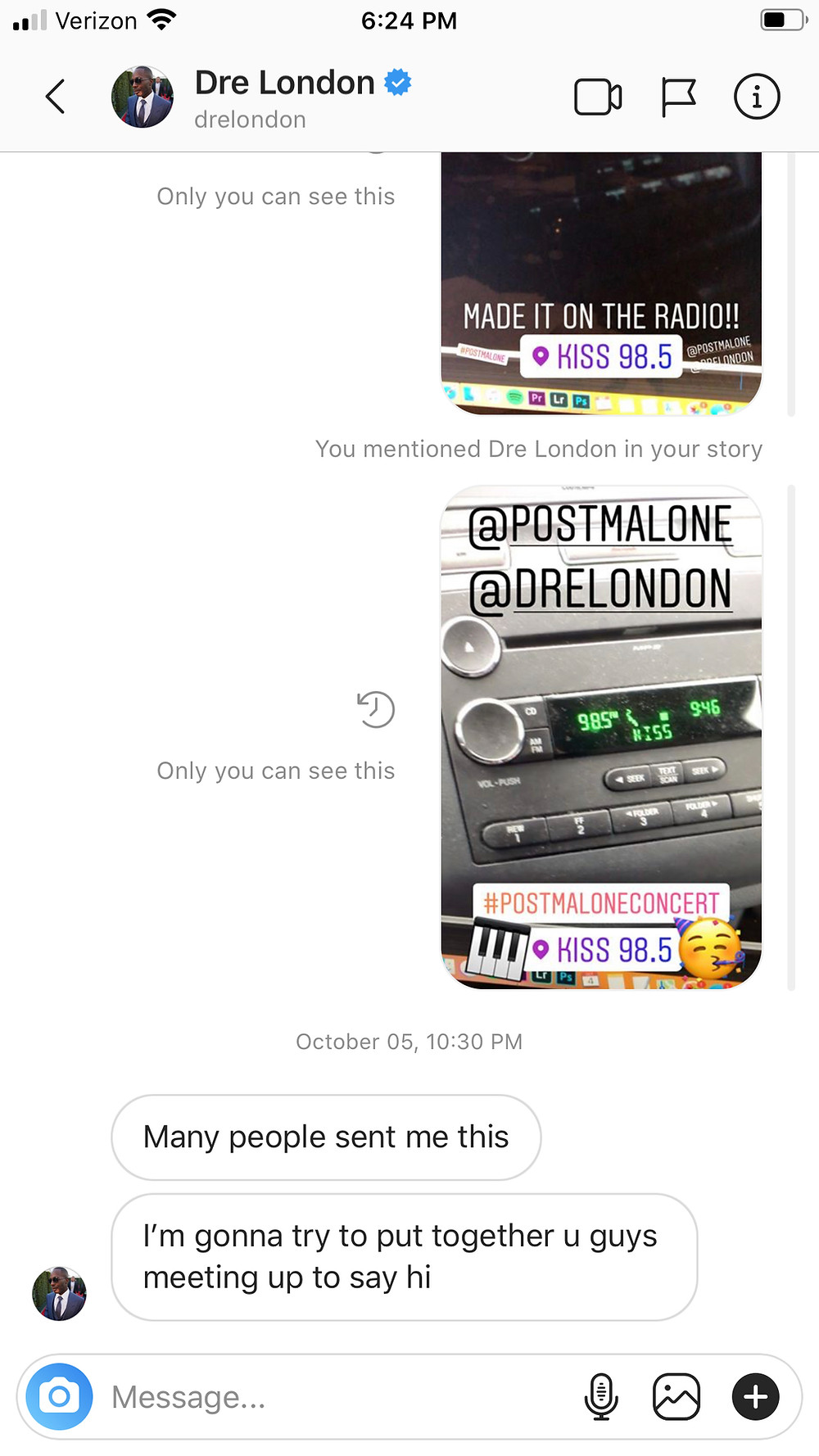Go back to the message list
The image size is (819, 1456).
55,97
